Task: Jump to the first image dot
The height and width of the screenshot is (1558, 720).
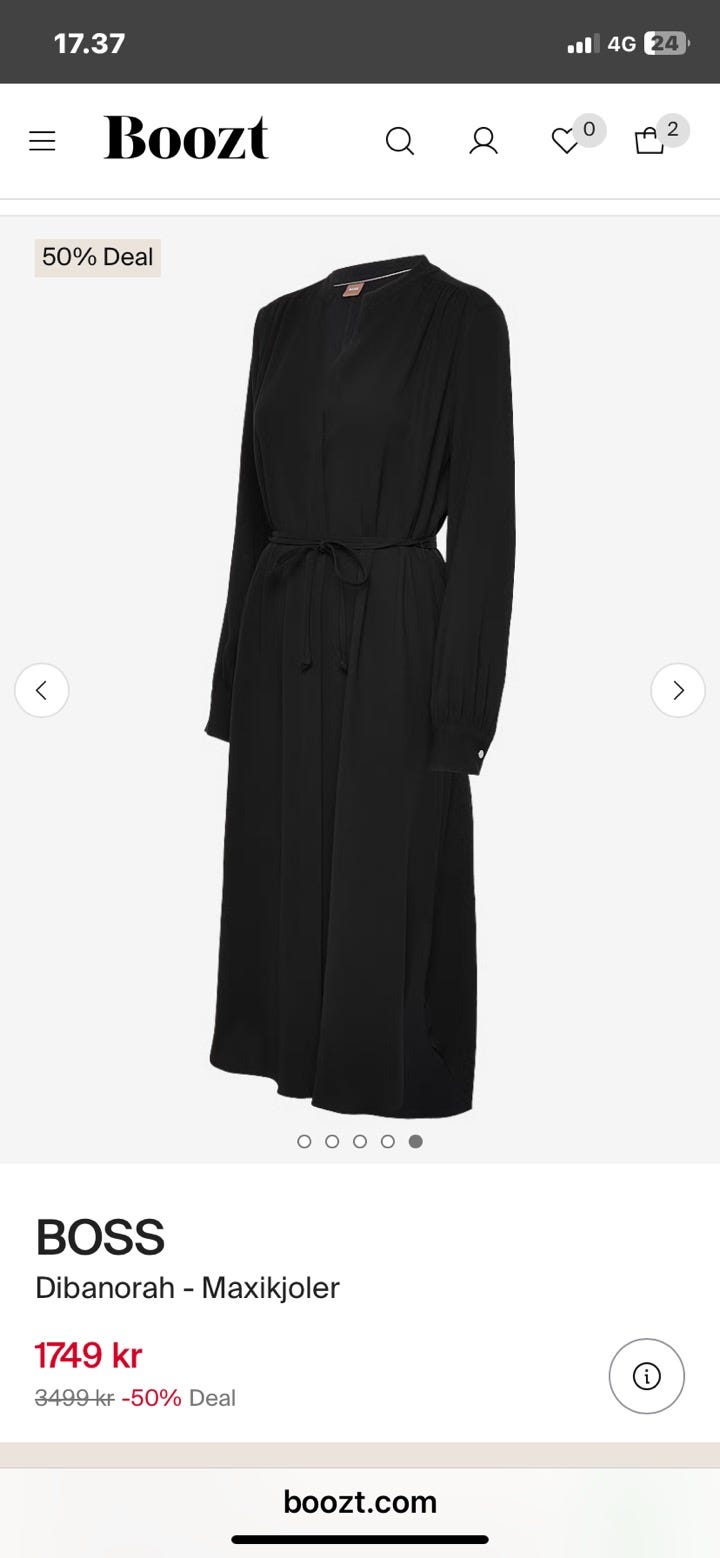Action: click(304, 1141)
